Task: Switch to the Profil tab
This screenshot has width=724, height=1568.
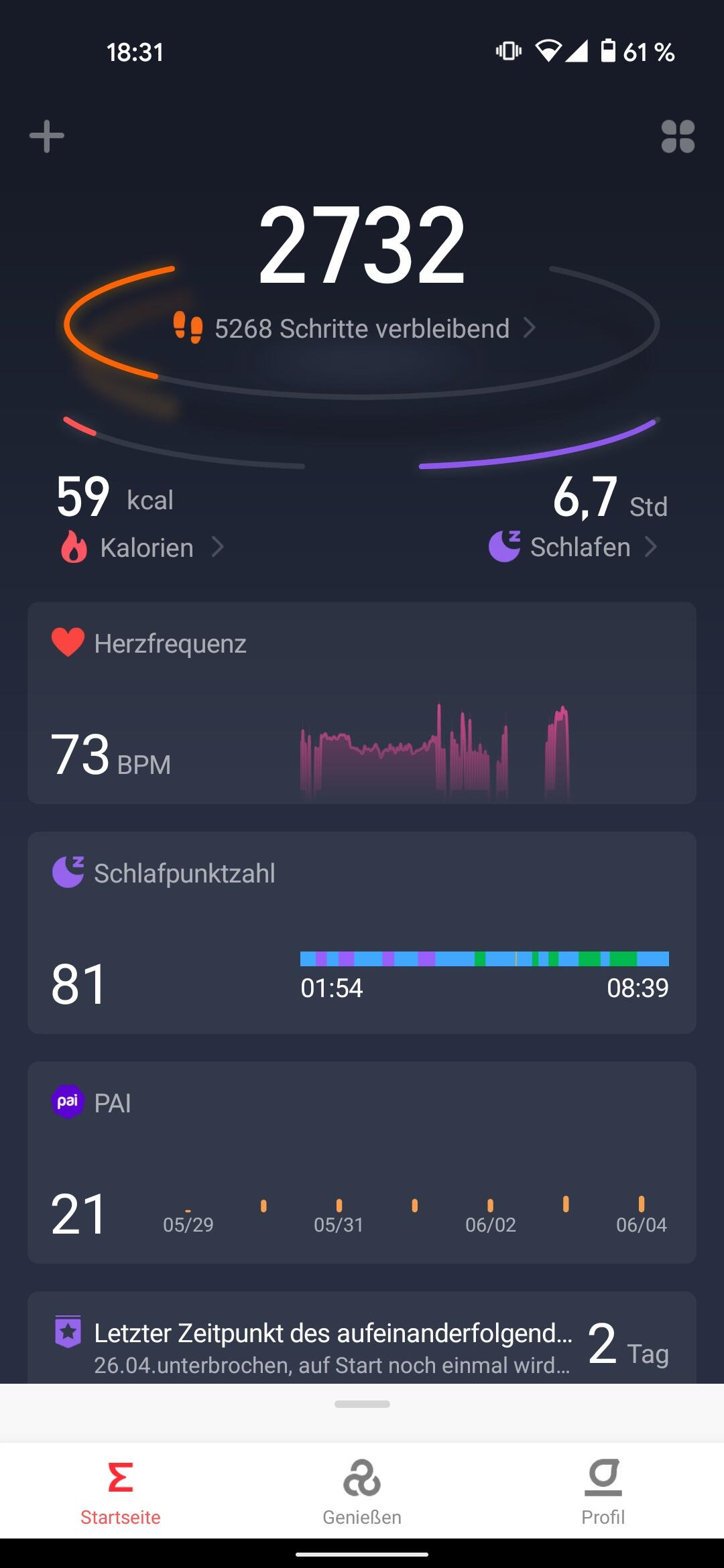Action: [603, 1492]
